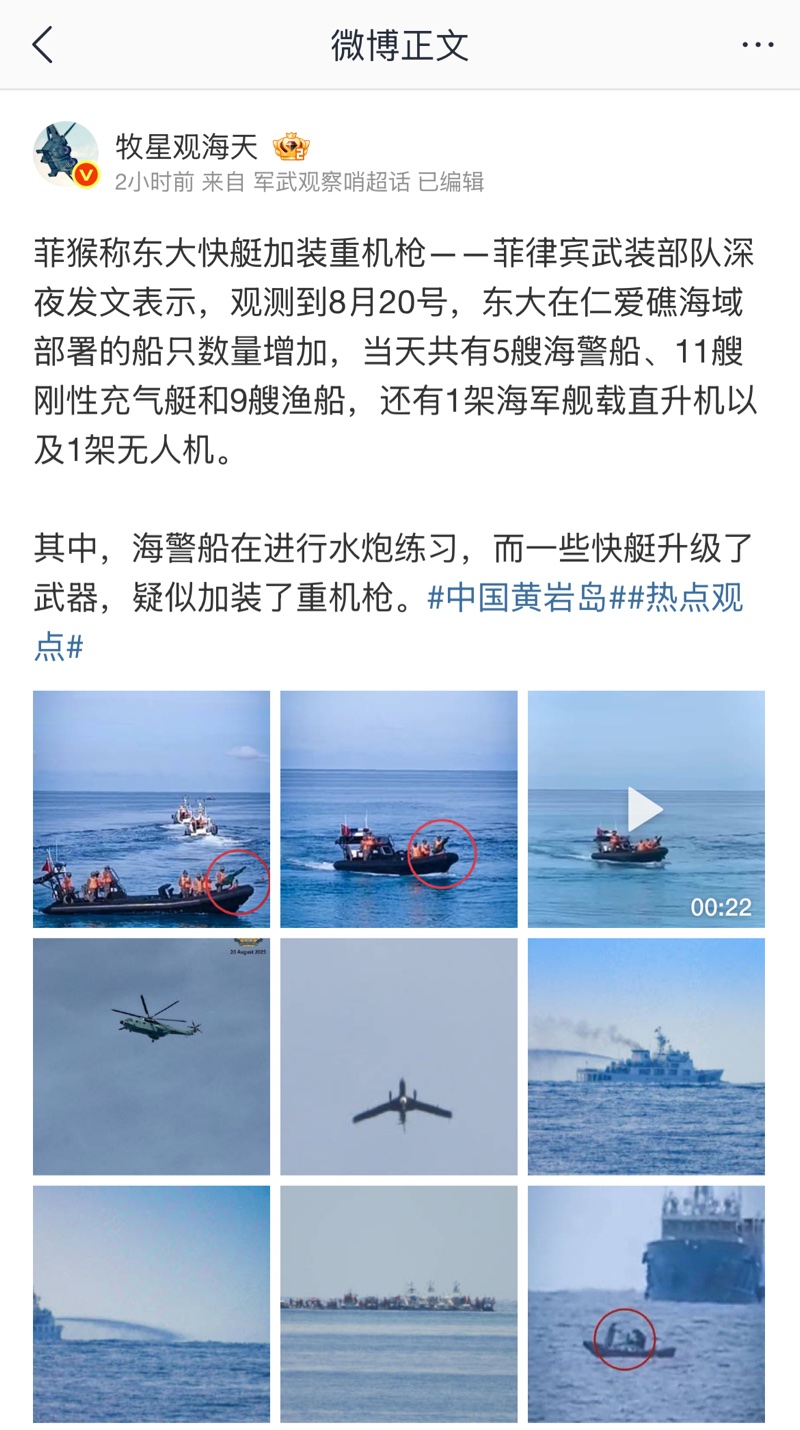Play the 00:22 video clip
Screen dimensions: 800x1430
[646, 809]
